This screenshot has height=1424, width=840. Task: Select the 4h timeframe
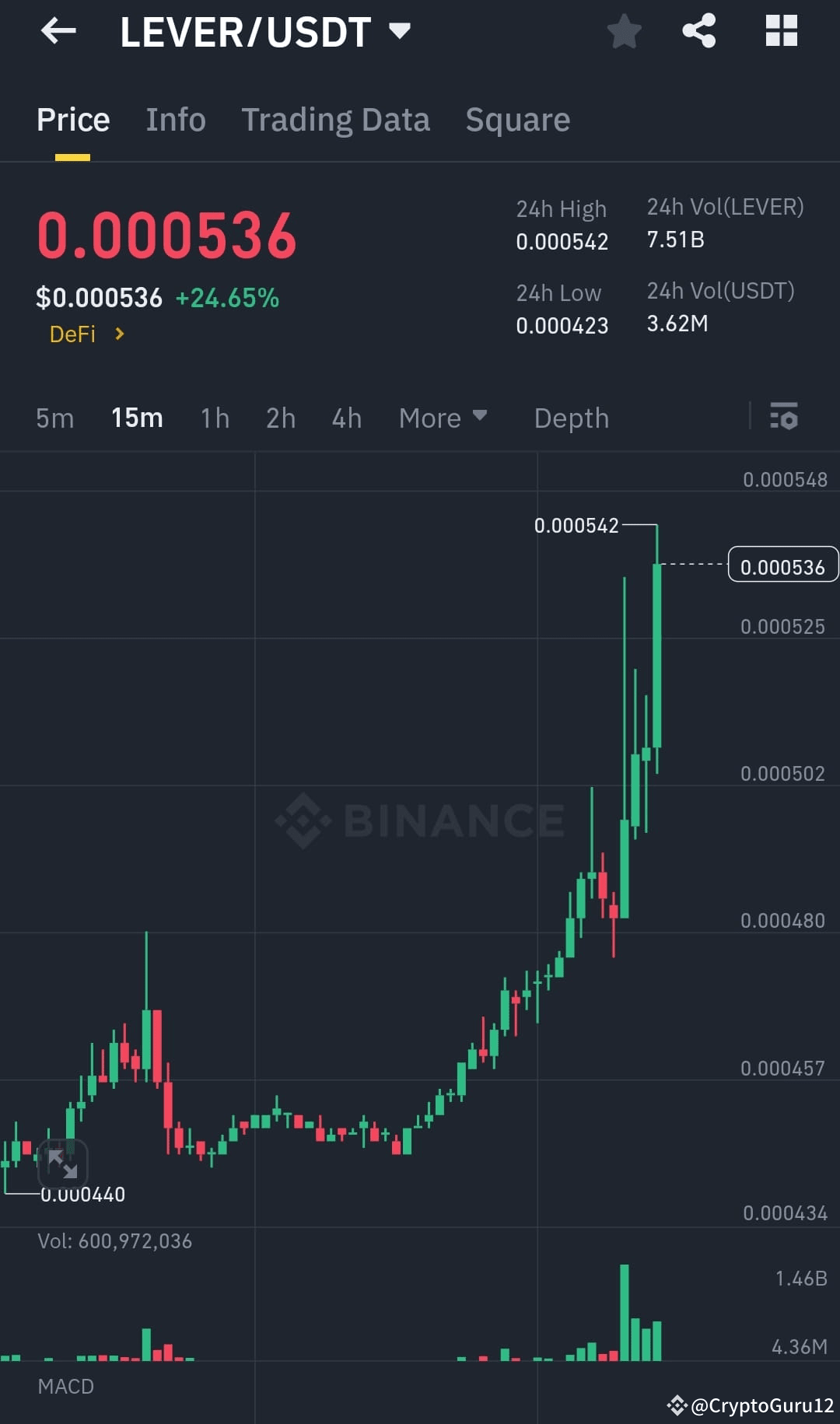pyautogui.click(x=346, y=418)
